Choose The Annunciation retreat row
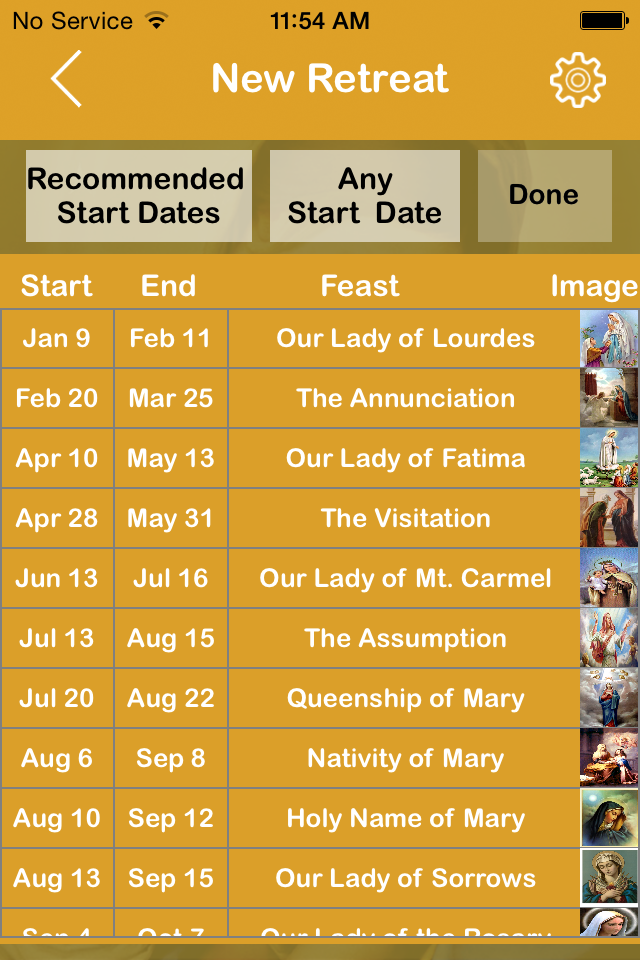The width and height of the screenshot is (640, 960). click(x=405, y=399)
